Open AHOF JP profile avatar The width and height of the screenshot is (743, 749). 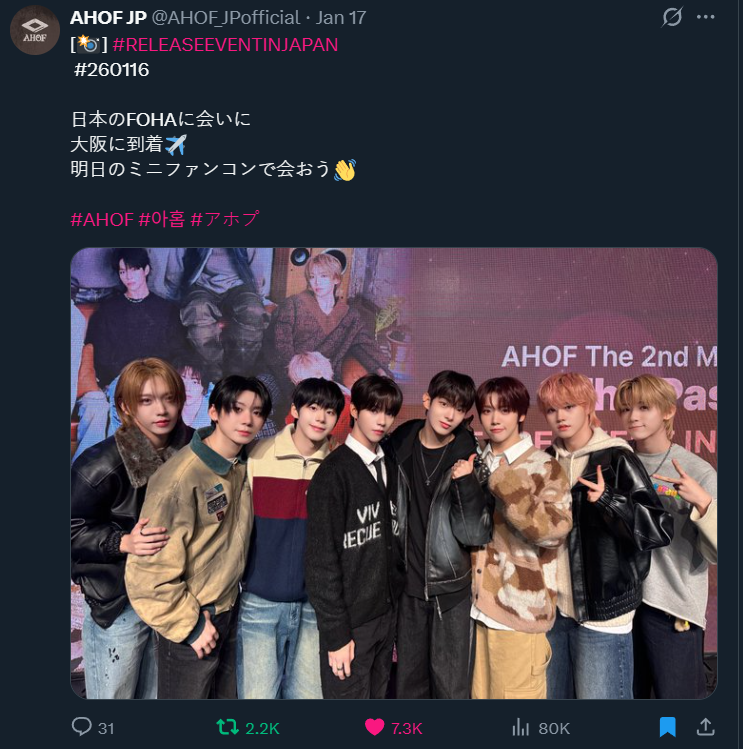pyautogui.click(x=35, y=29)
